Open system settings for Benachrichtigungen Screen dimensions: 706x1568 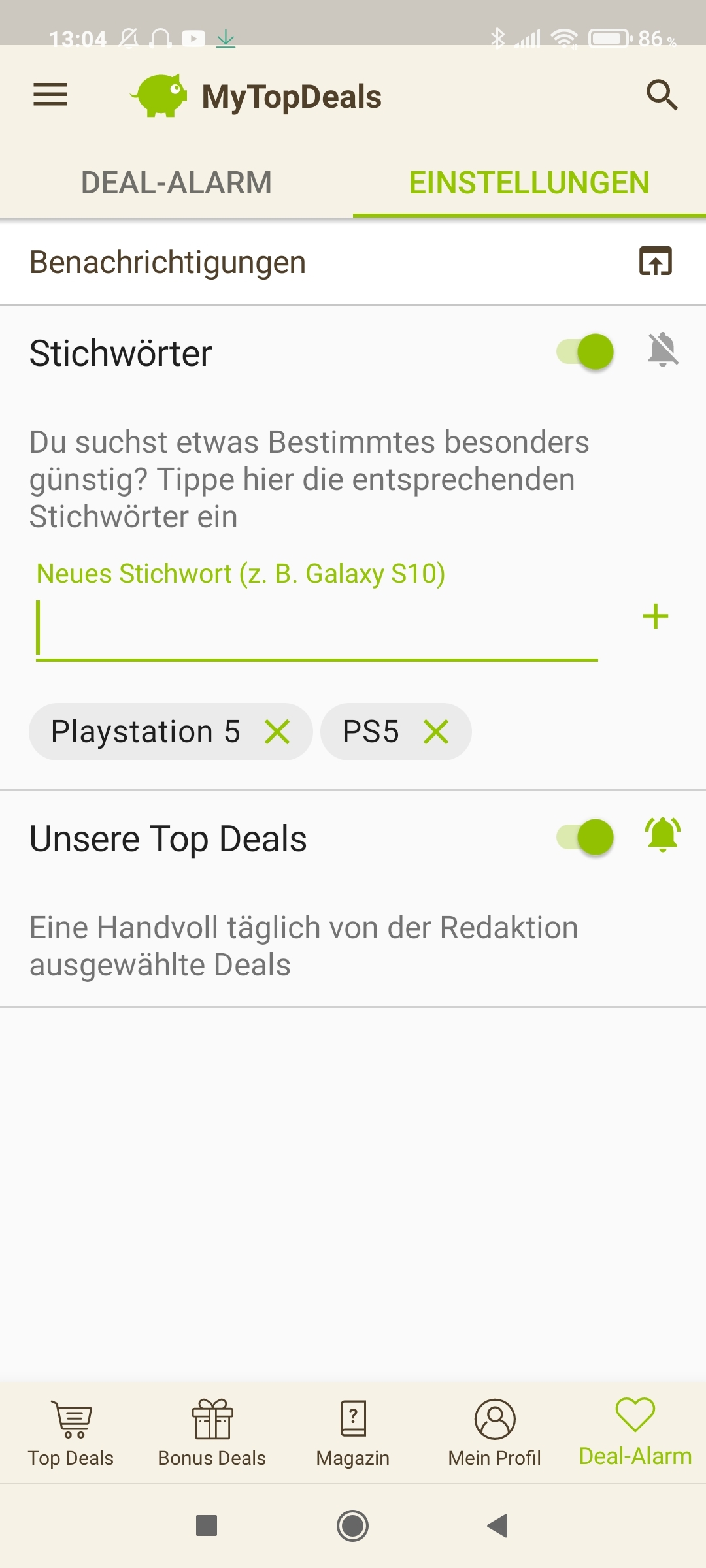point(656,262)
